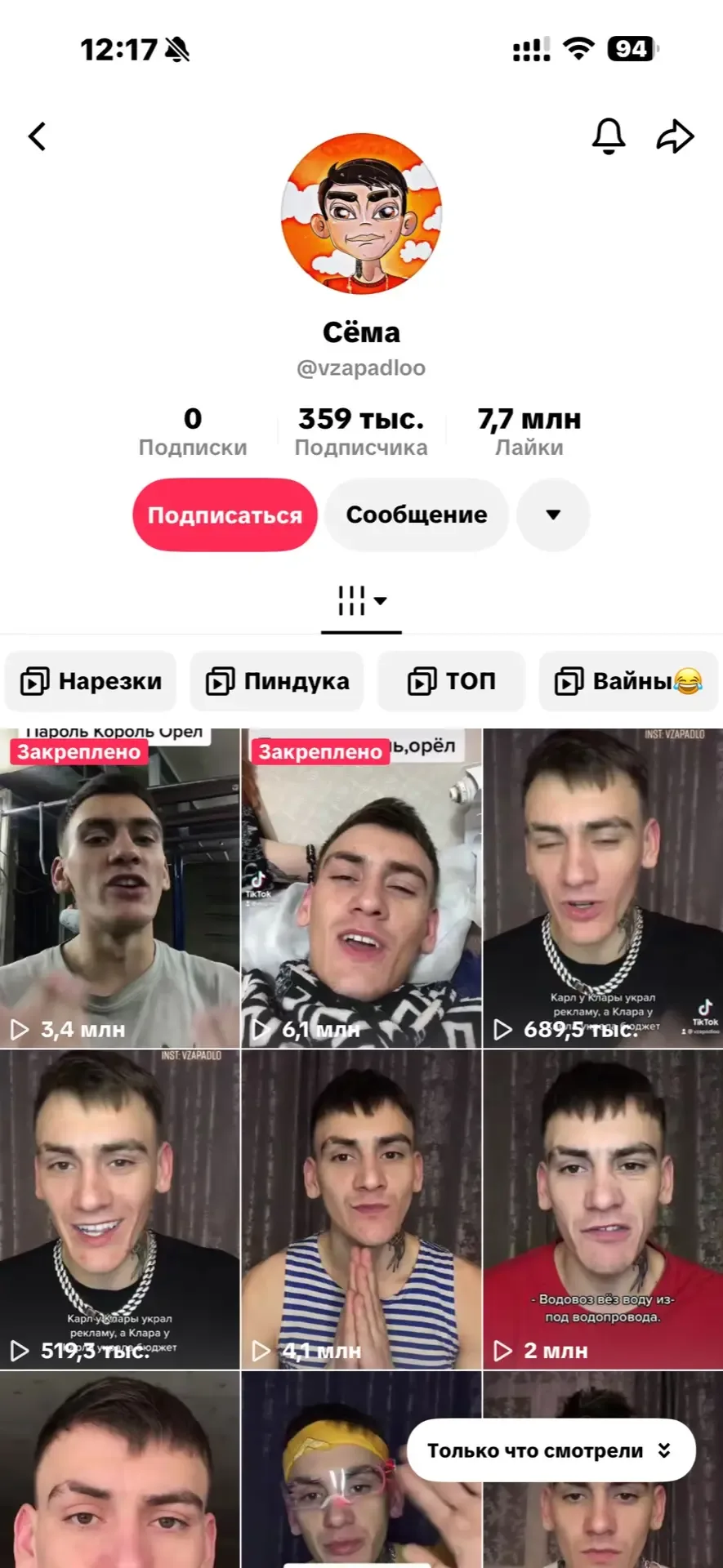Tap the Только что смотрели button

point(551,1450)
